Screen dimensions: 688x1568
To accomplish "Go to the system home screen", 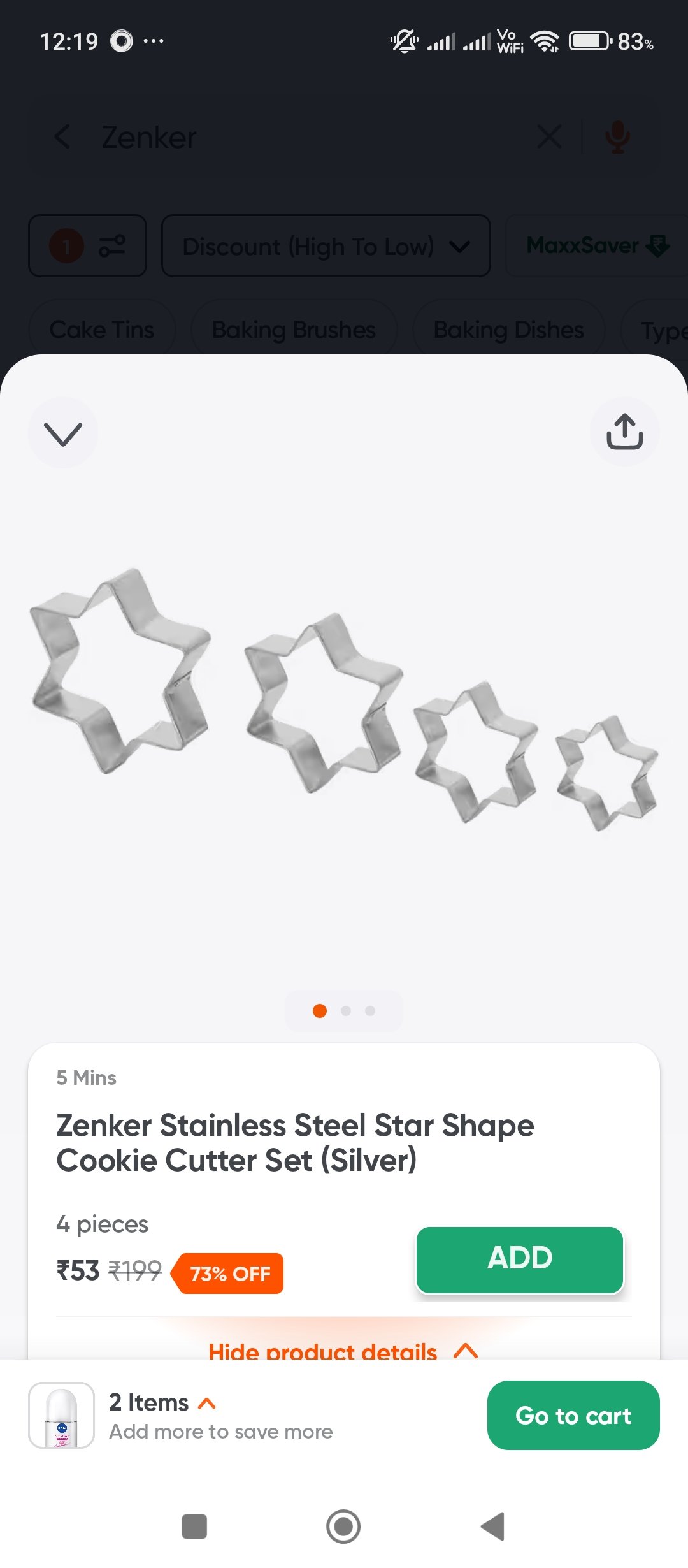I will click(343, 1527).
